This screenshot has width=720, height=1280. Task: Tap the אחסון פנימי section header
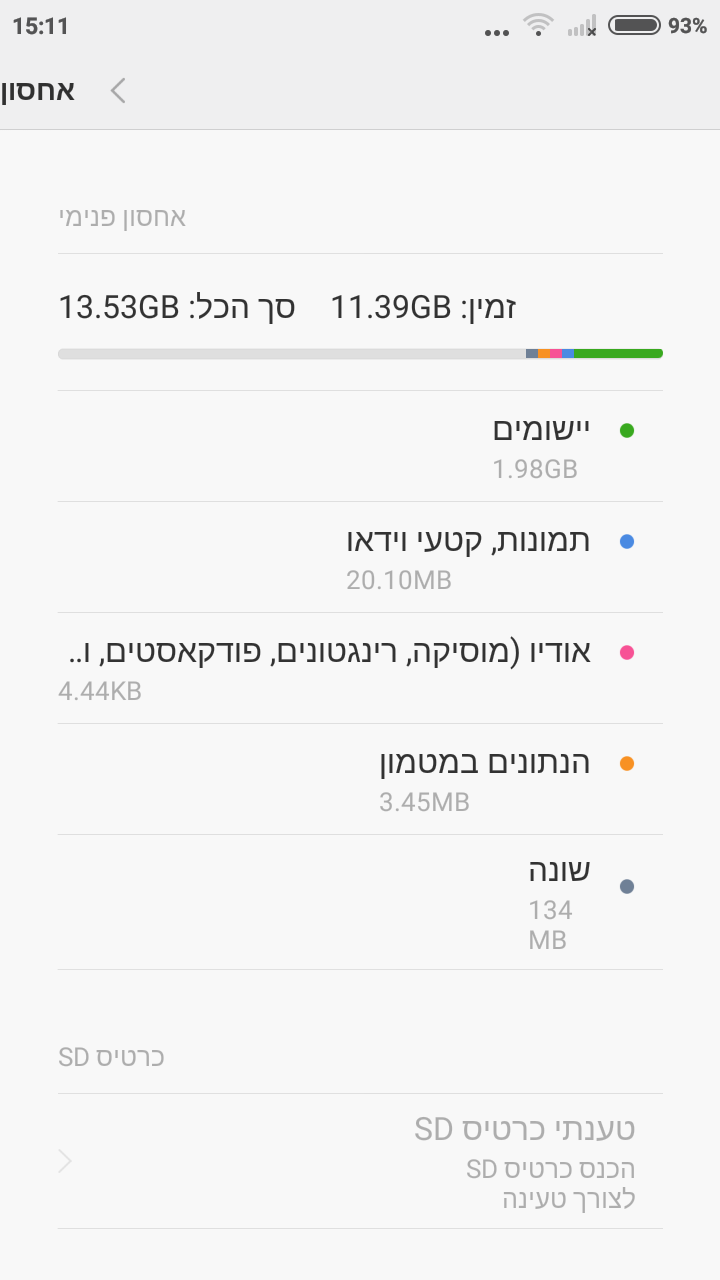tap(122, 218)
